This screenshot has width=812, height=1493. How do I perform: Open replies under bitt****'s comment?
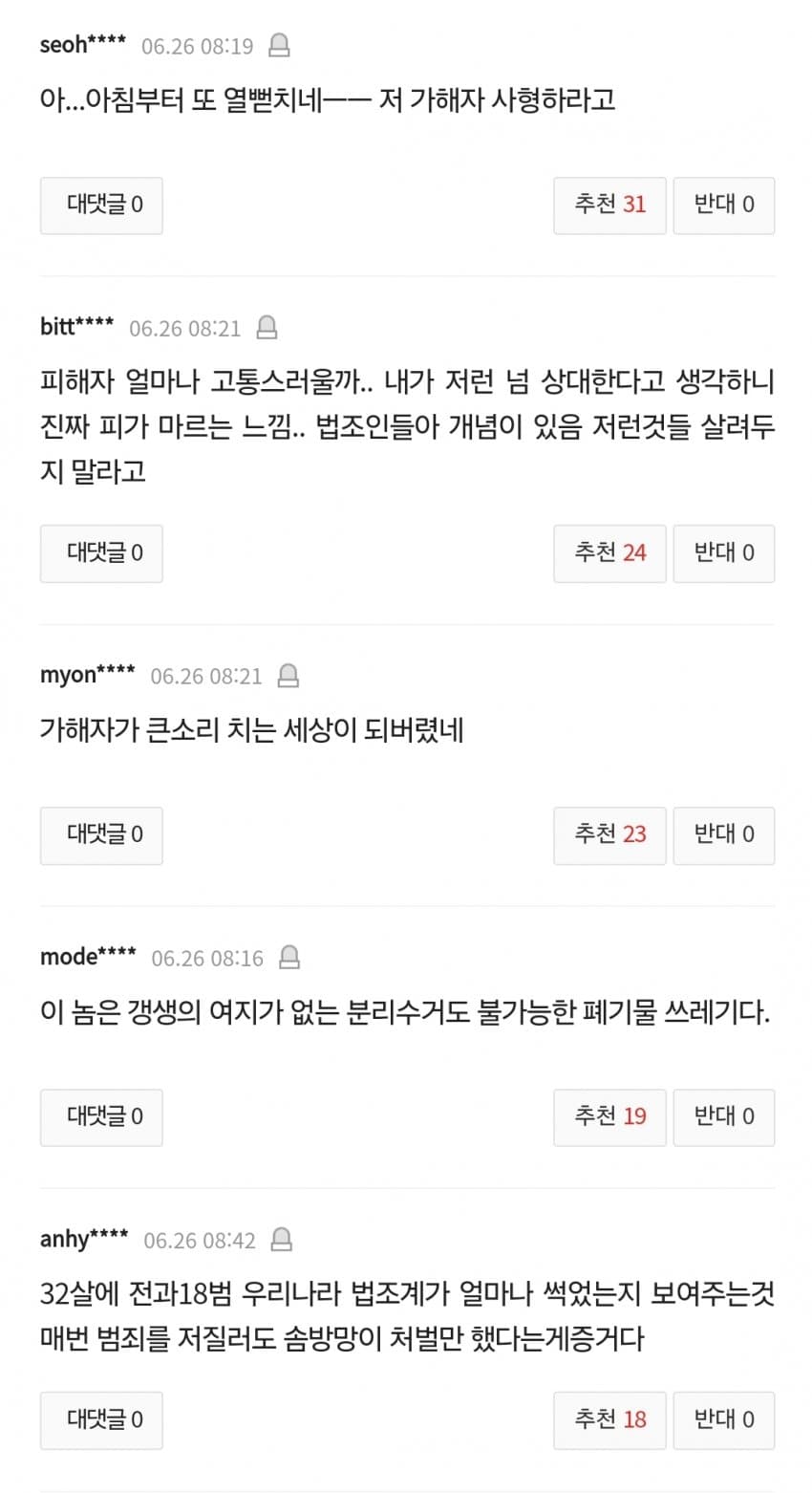click(x=101, y=552)
